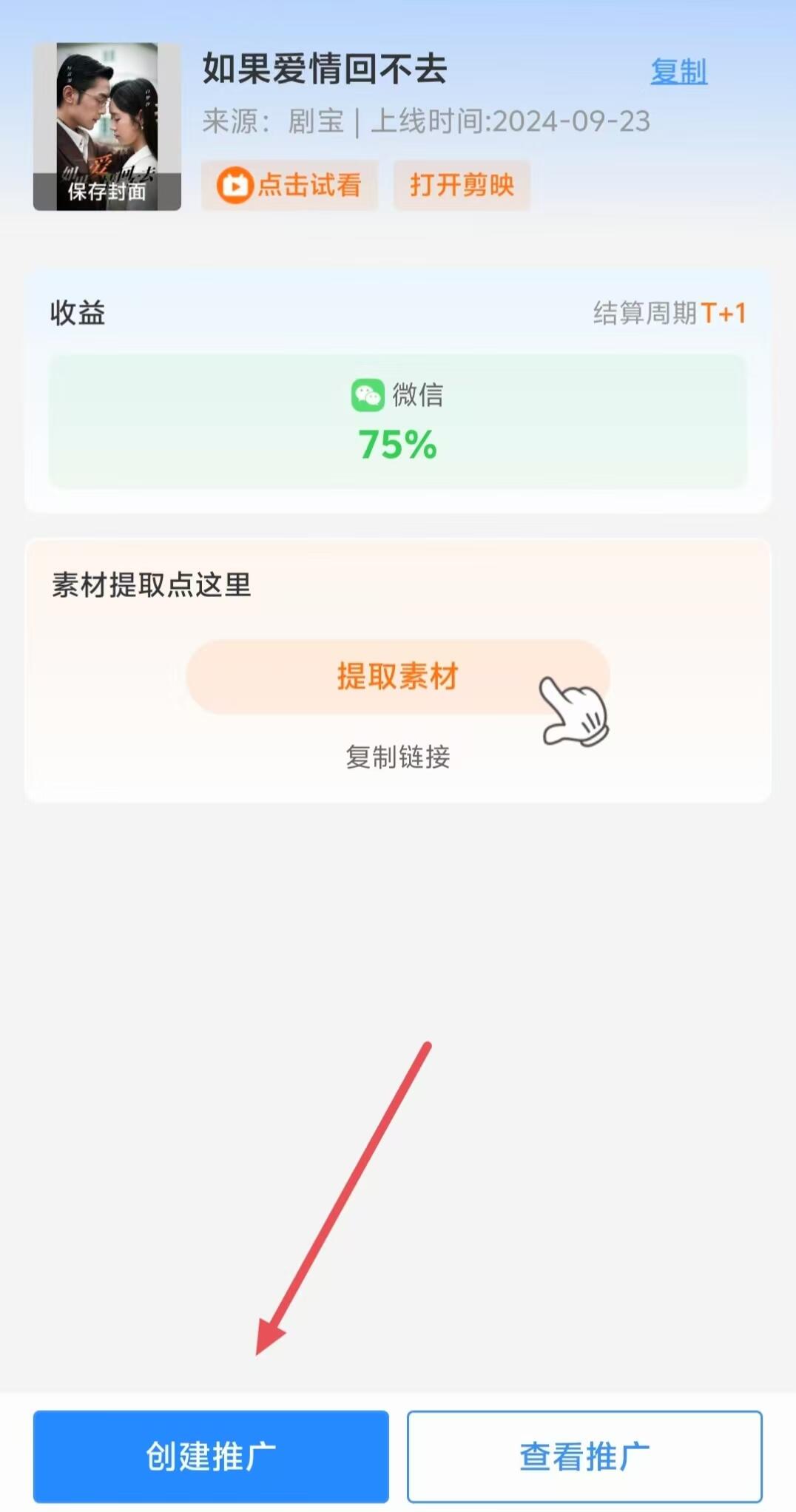Tap the 复制 link beside the title
This screenshot has height=1512, width=796.
[678, 72]
